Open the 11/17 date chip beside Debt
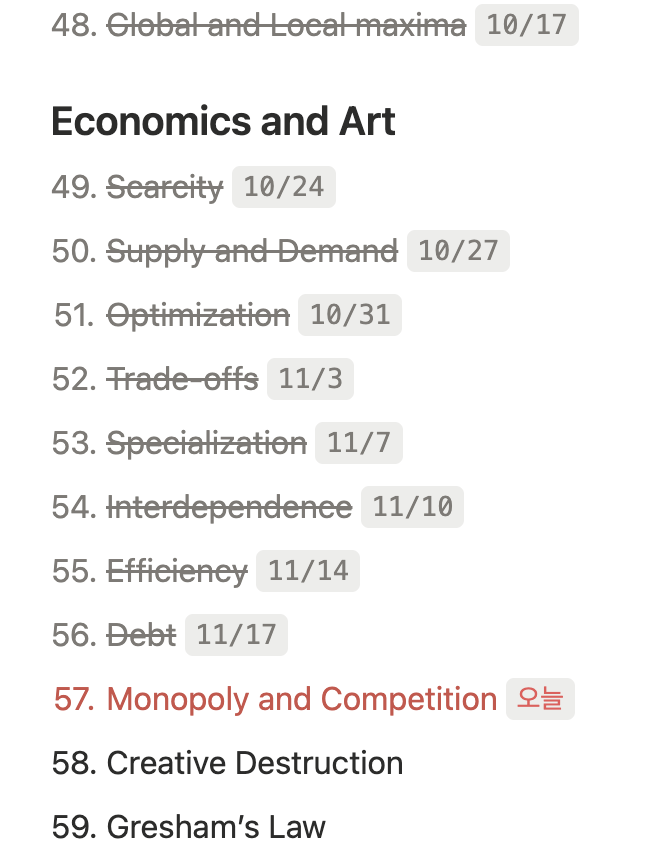 [236, 635]
